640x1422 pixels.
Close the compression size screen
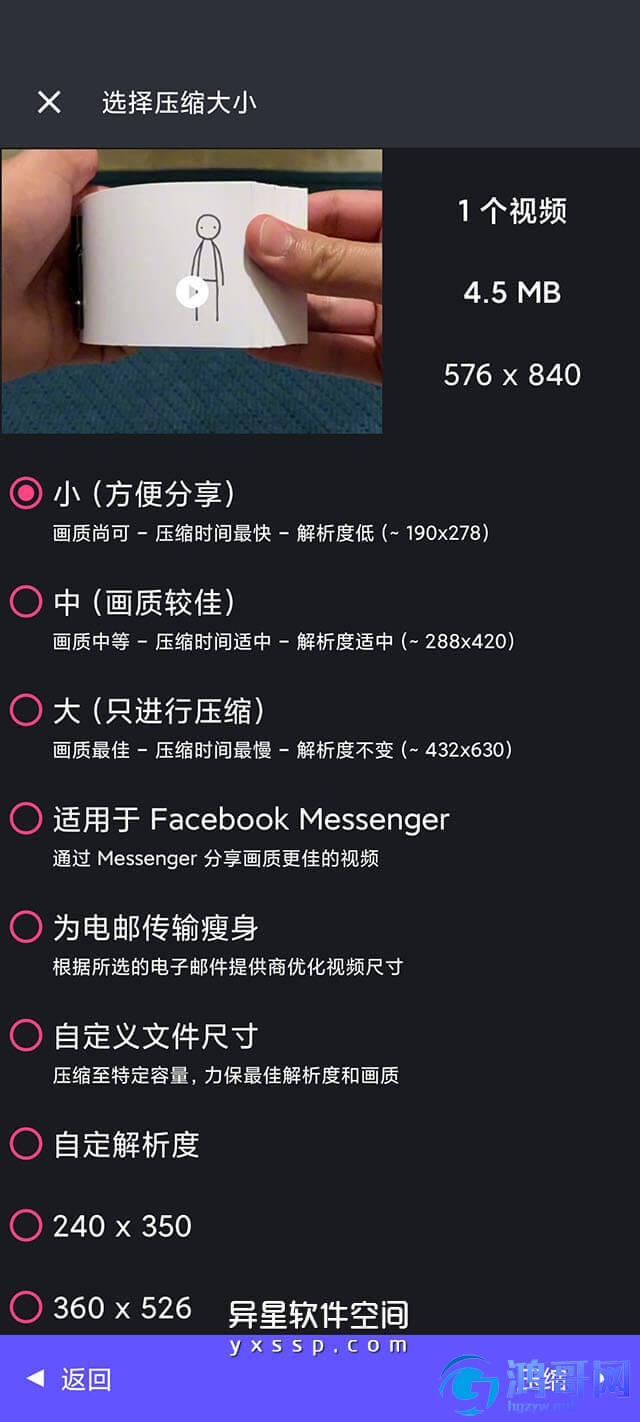(49, 102)
